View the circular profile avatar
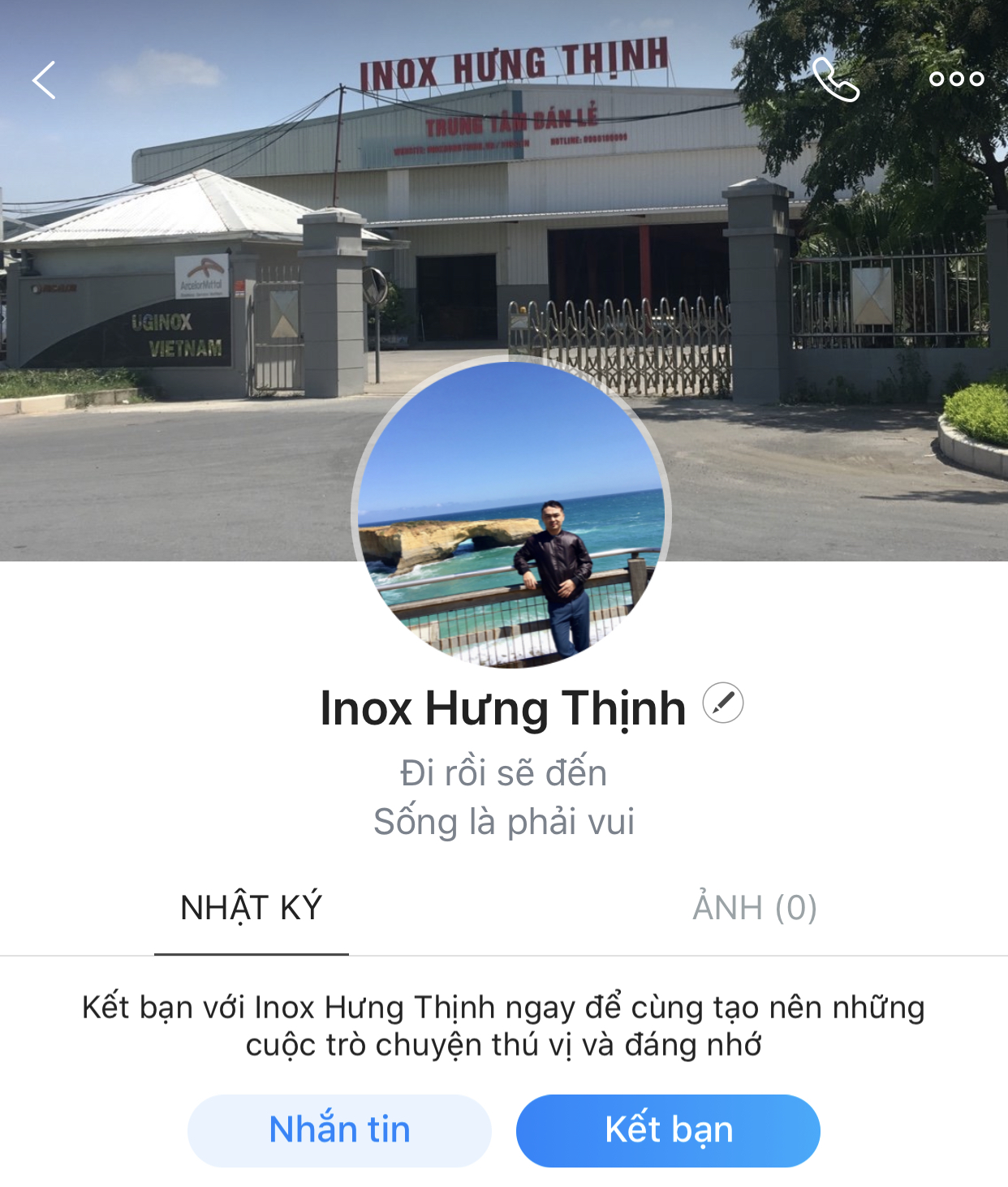Screen dimensions: 1008x1187 coord(510,514)
